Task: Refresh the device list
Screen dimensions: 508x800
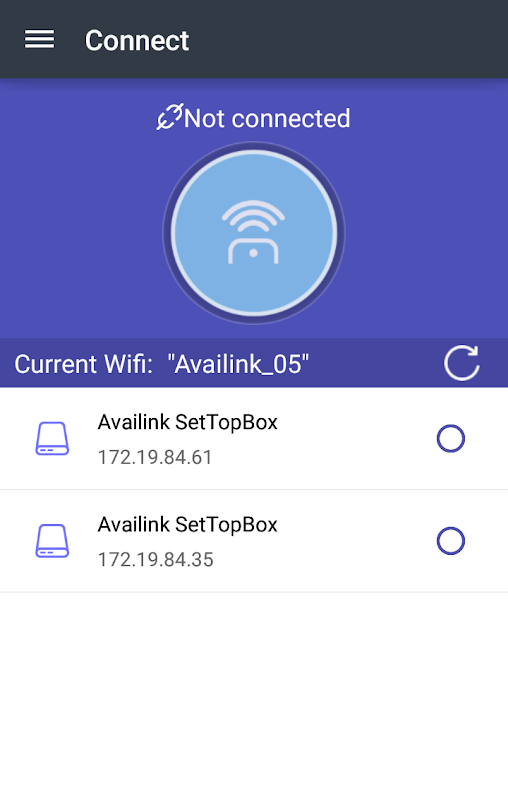Action: tap(461, 363)
